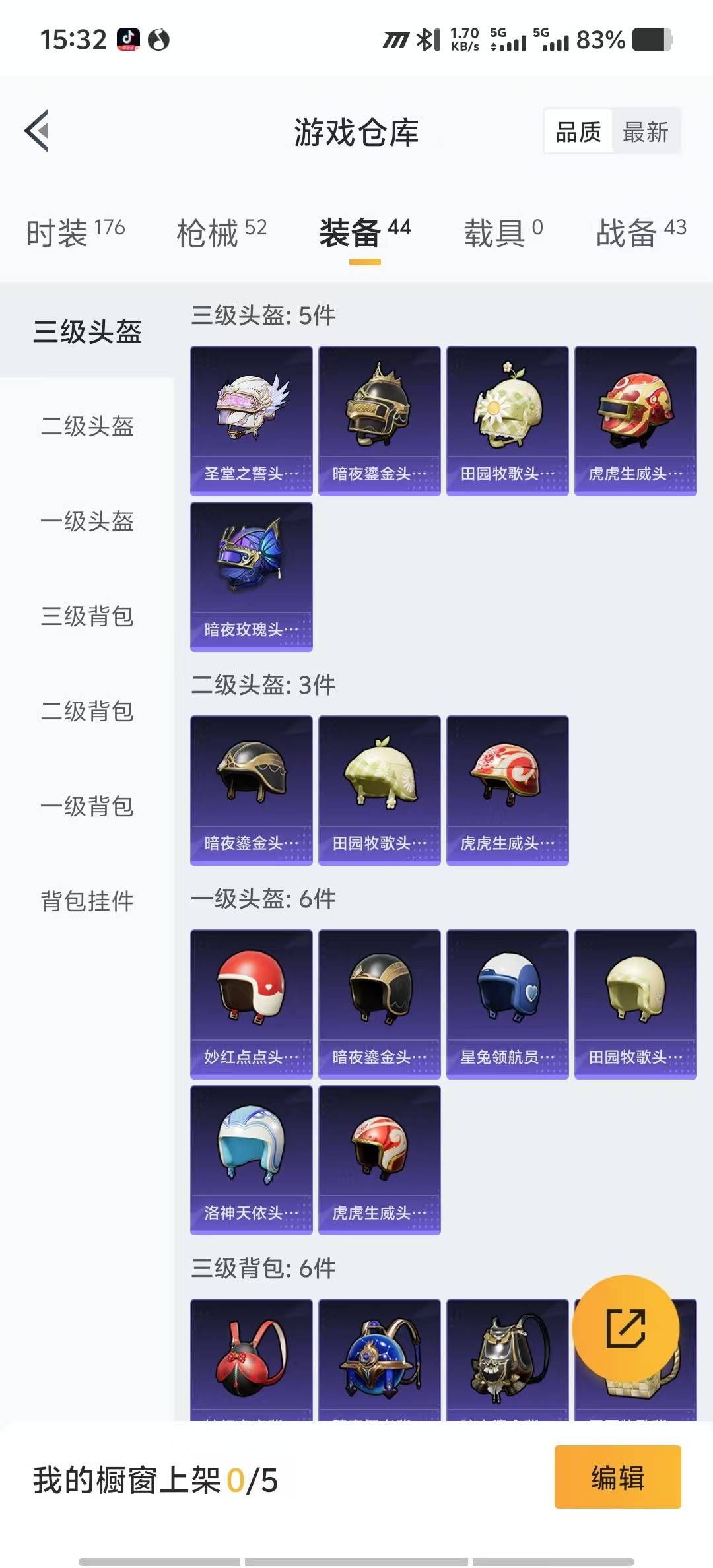Switch to the 枪械 tab
This screenshot has width=713, height=1568.
point(221,232)
